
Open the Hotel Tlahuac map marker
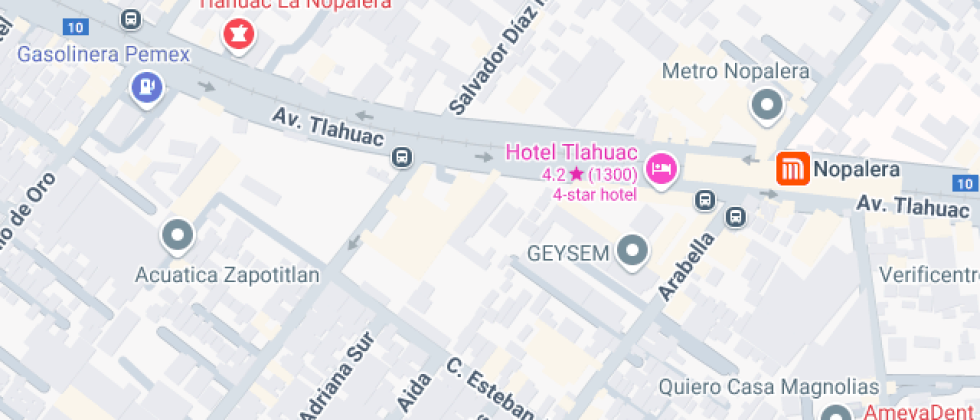(661, 168)
